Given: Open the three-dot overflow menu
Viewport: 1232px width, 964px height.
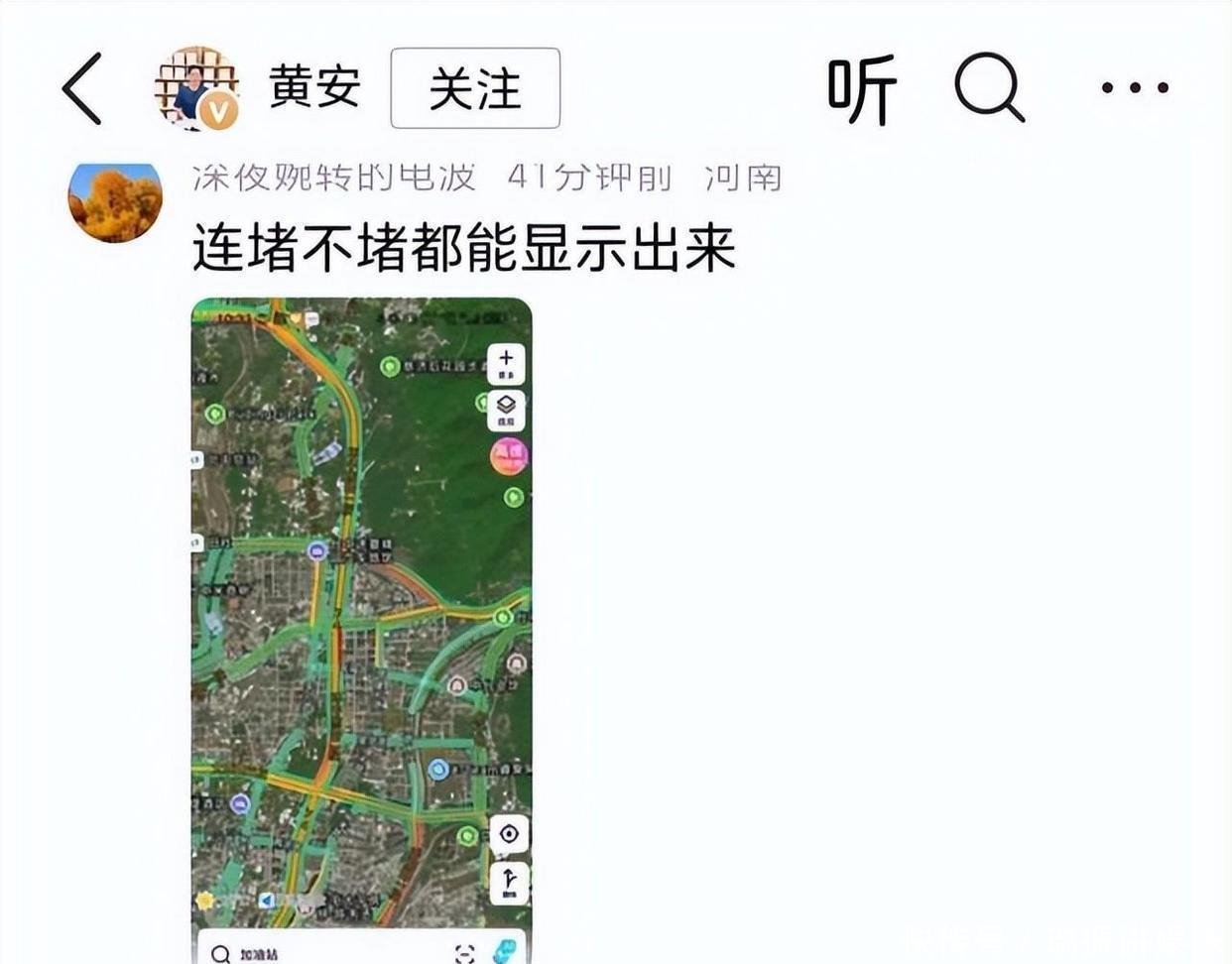Looking at the screenshot, I should click(x=1135, y=88).
